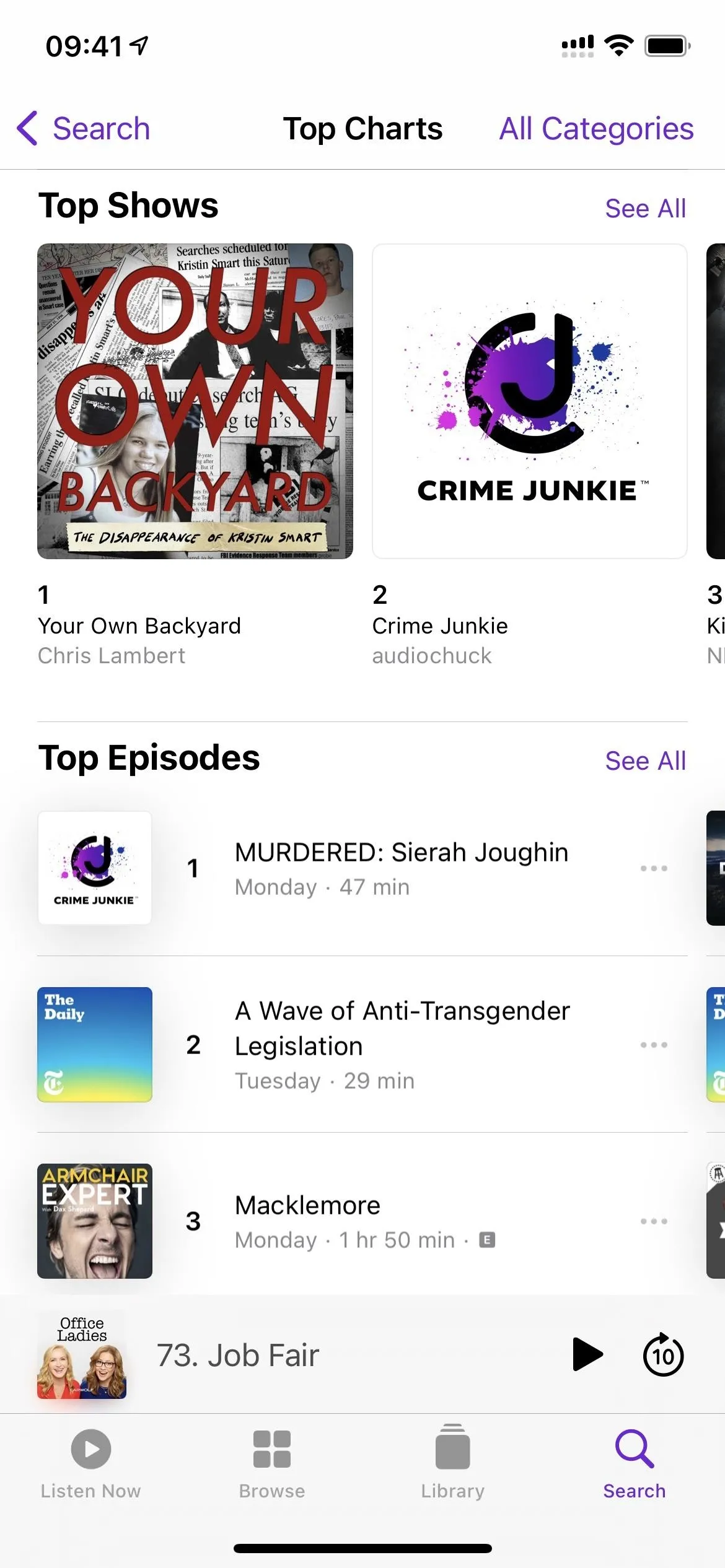See all Top Shows
This screenshot has height=1568, width=725.
645,209
